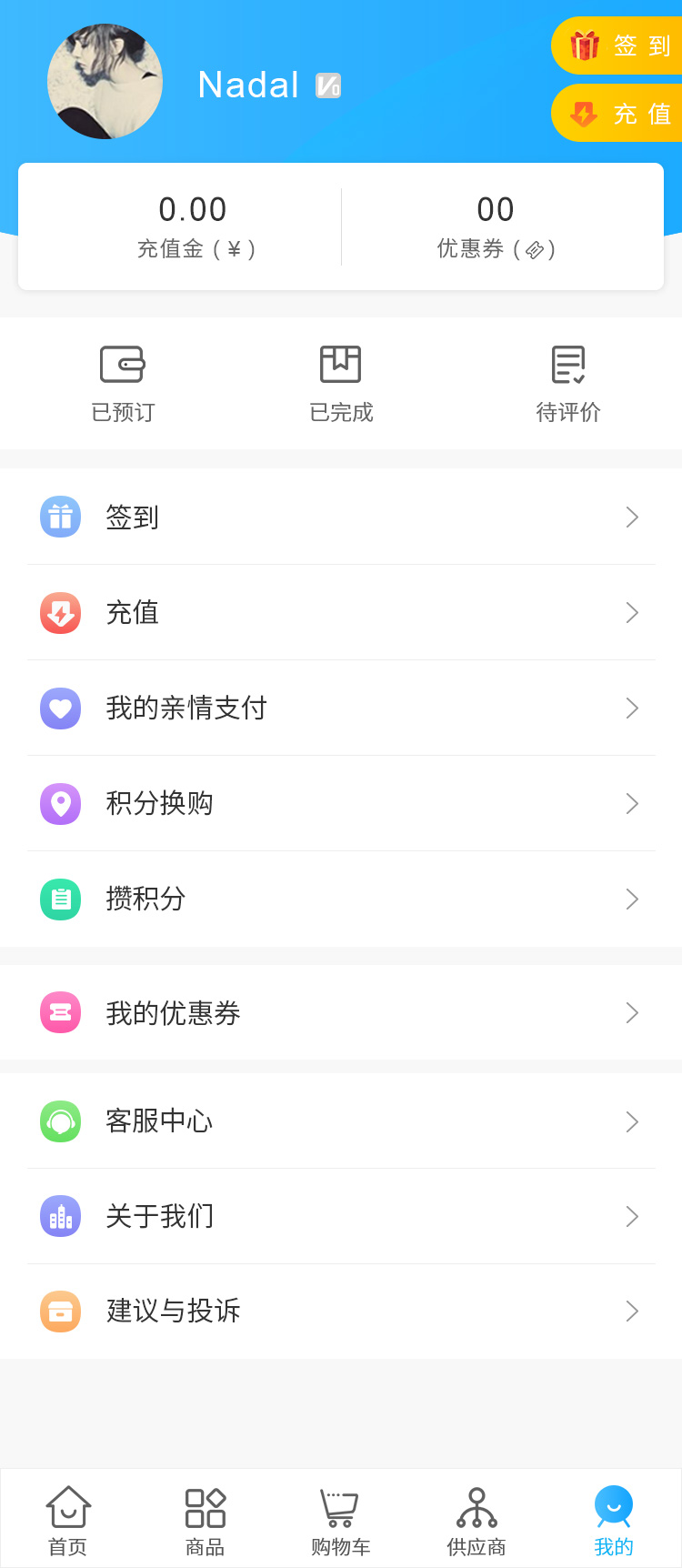This screenshot has height=1568, width=682.
Task: View 已预订 orders
Action: (123, 384)
